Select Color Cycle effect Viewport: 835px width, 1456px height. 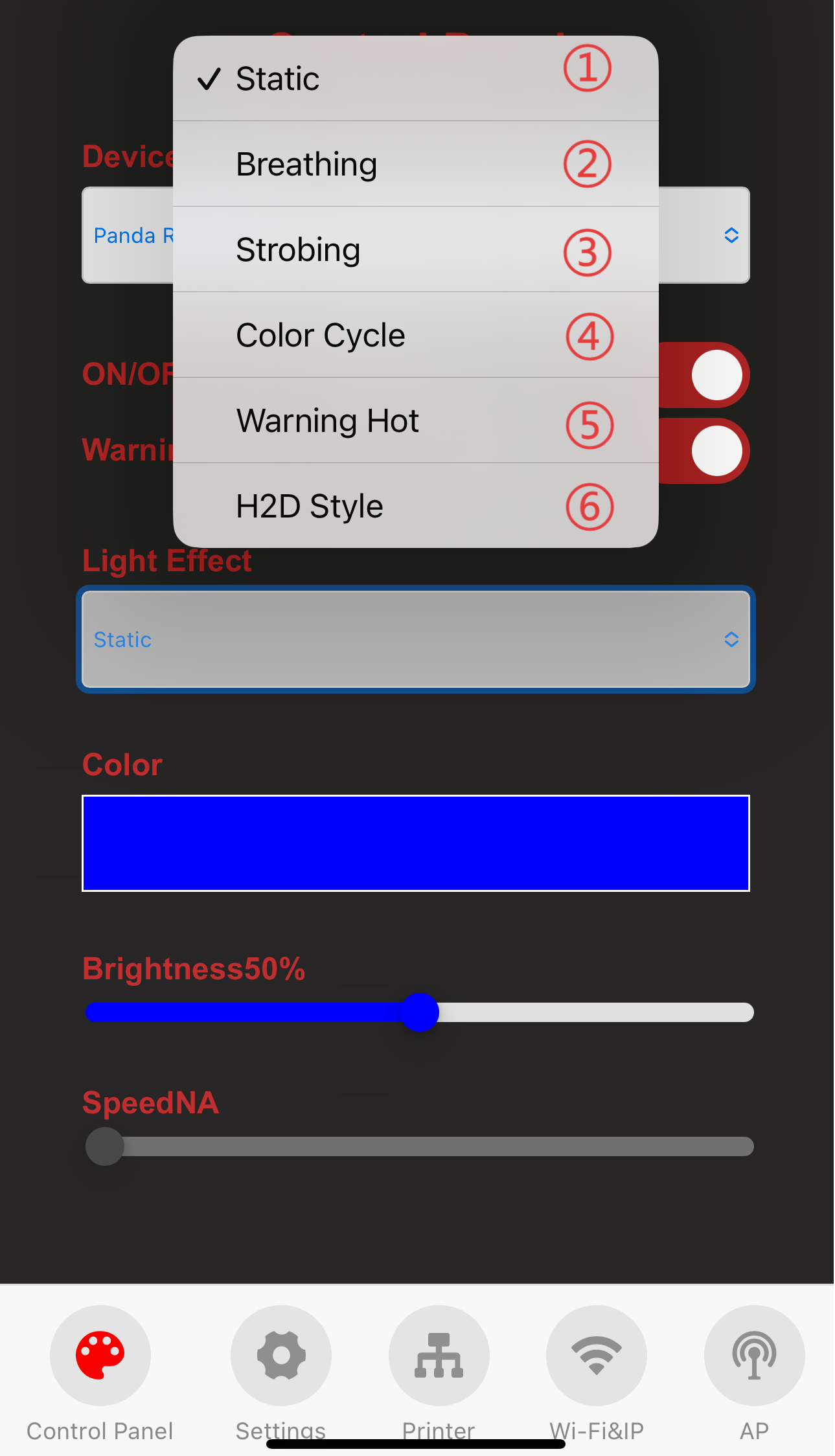coord(415,335)
